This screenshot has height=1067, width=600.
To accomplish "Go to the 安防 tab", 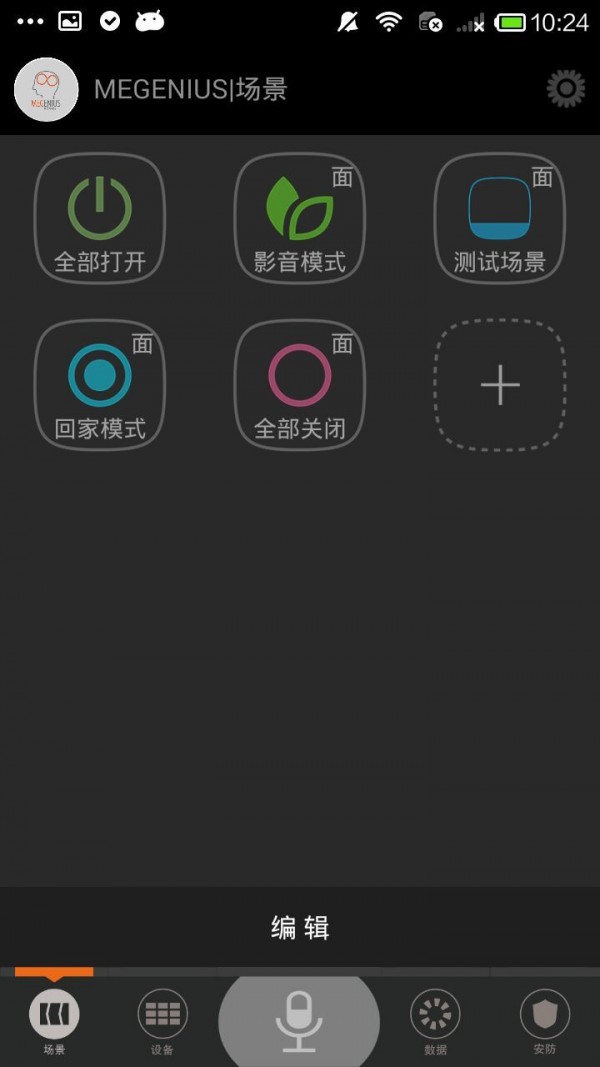I will 544,1020.
